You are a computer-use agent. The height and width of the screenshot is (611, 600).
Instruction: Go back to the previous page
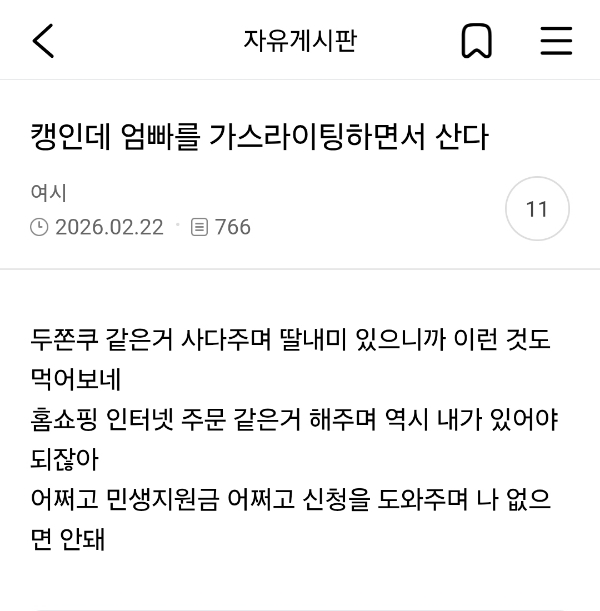(43, 41)
